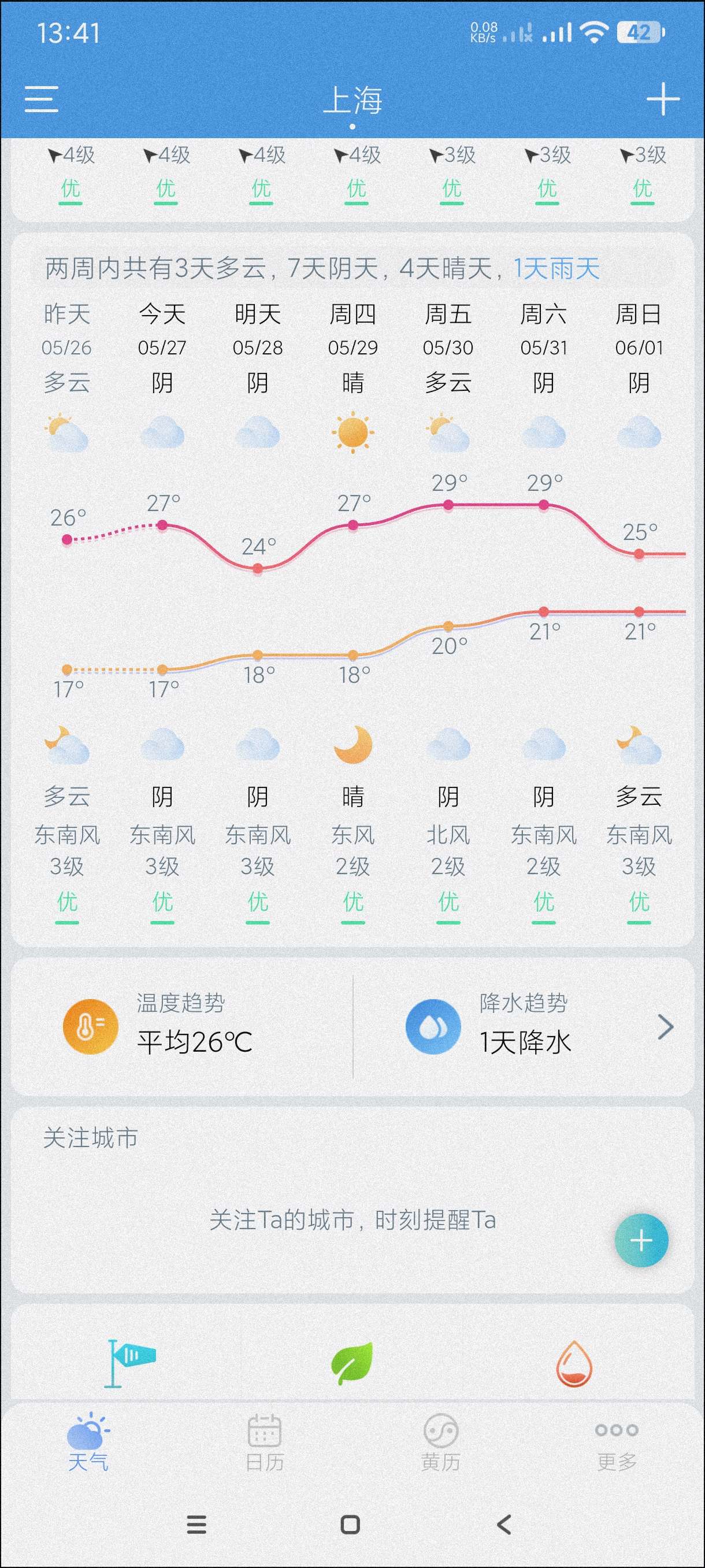
Task: Switch to the 黄历 almanac tab
Action: (440, 1443)
